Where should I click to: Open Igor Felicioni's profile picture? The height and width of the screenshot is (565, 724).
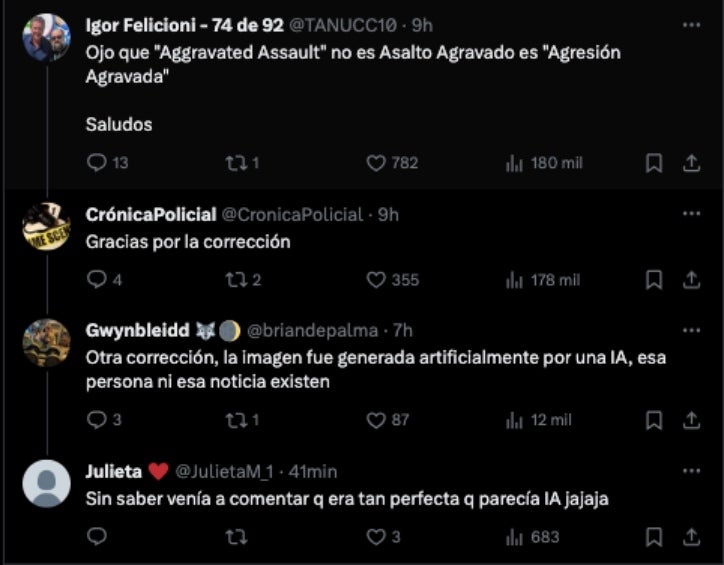(x=46, y=38)
